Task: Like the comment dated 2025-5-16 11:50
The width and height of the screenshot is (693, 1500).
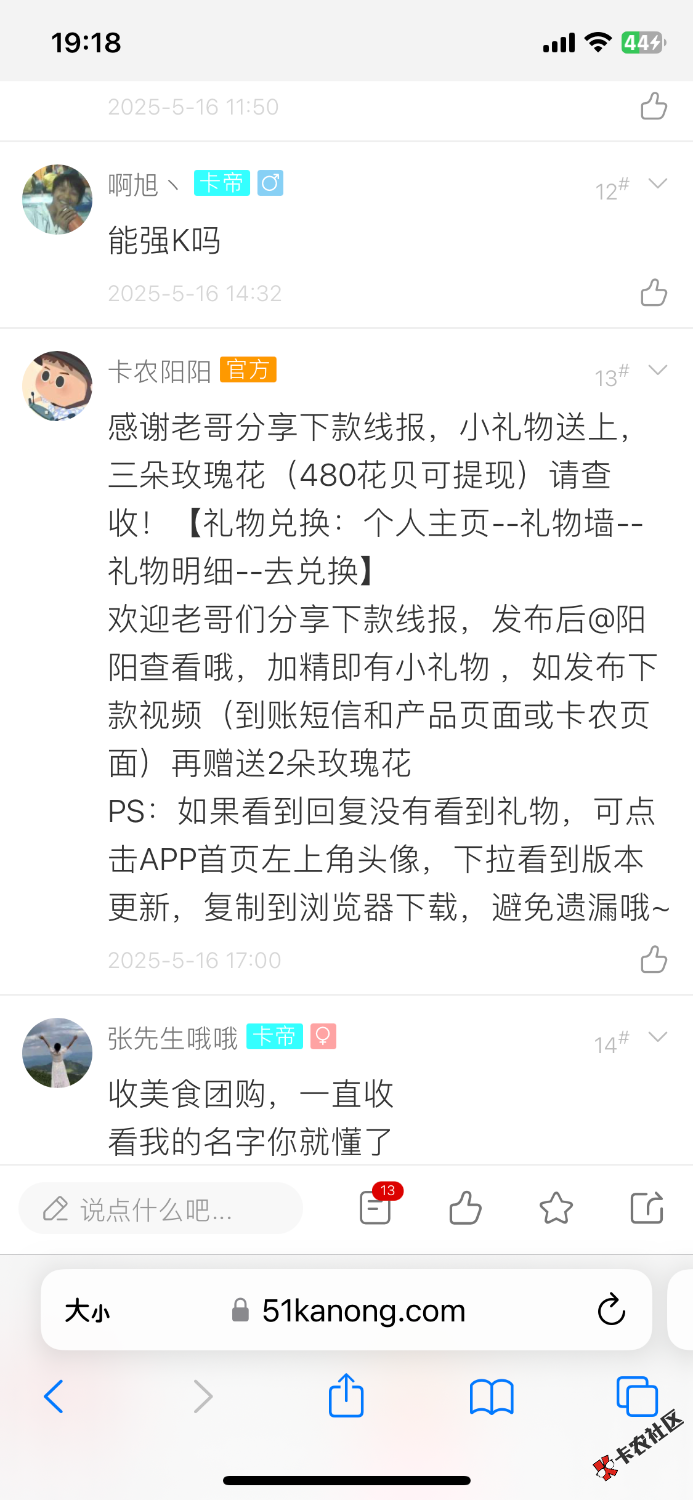Action: [654, 106]
